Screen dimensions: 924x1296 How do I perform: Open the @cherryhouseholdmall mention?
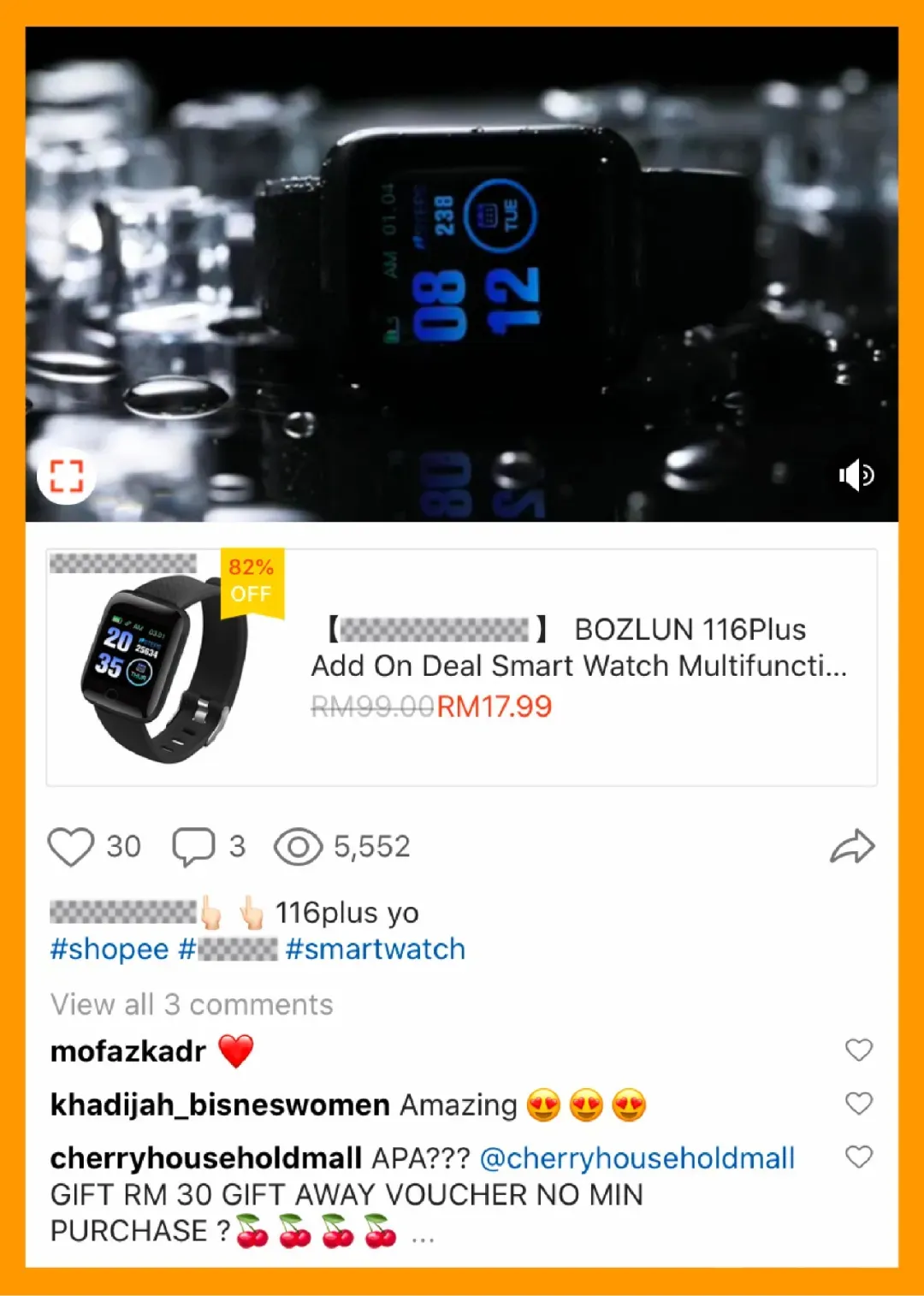[x=637, y=1158]
